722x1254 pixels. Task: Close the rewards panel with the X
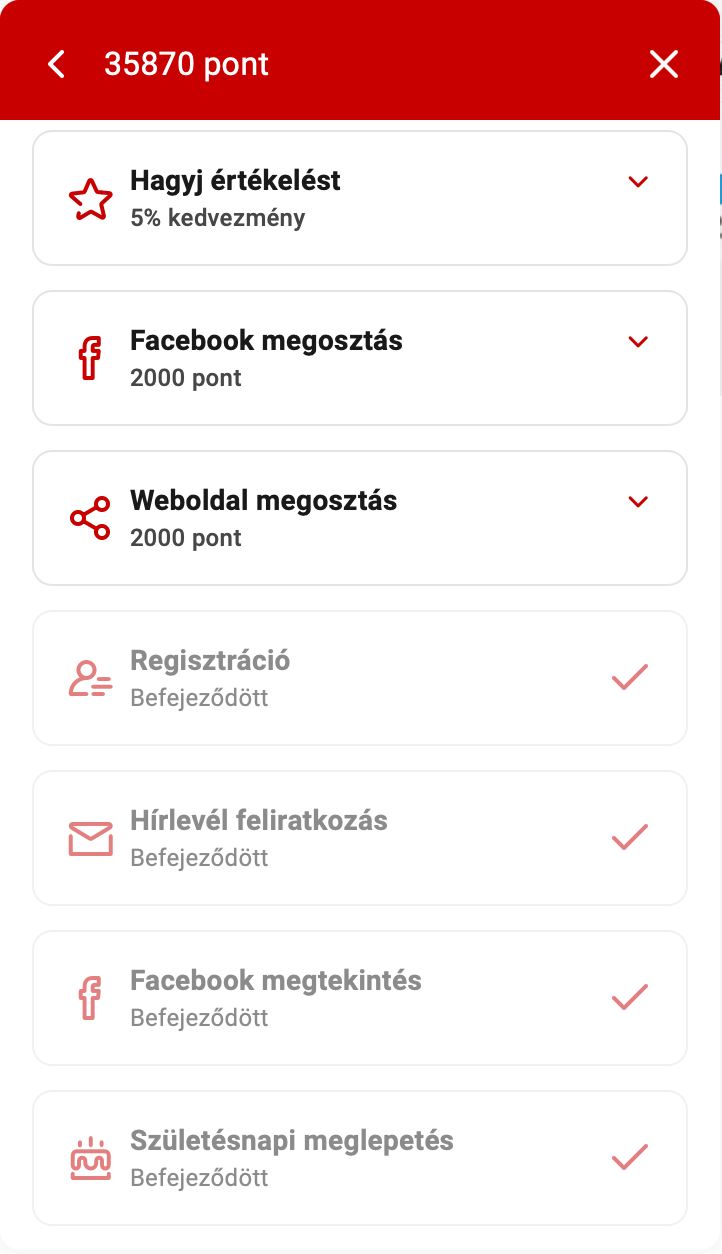click(663, 63)
